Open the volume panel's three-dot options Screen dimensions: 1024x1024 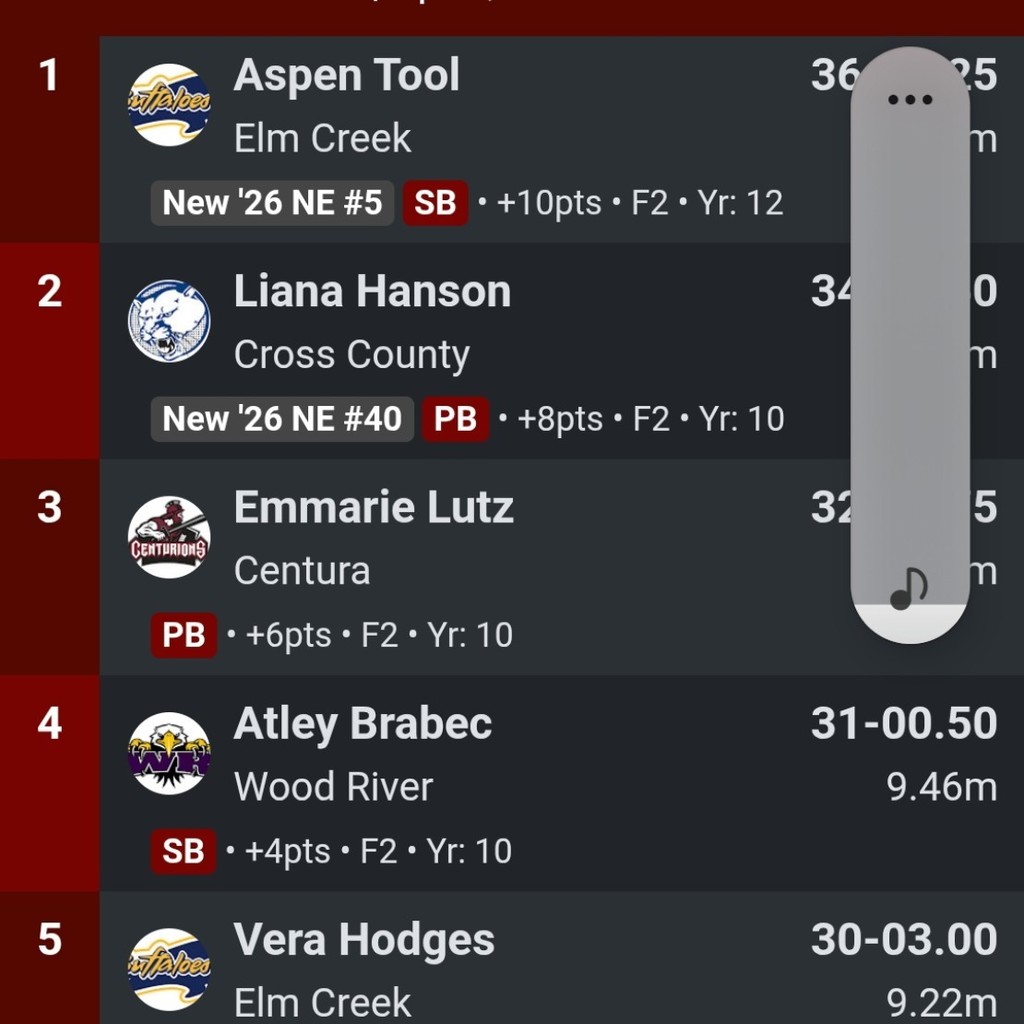point(909,100)
